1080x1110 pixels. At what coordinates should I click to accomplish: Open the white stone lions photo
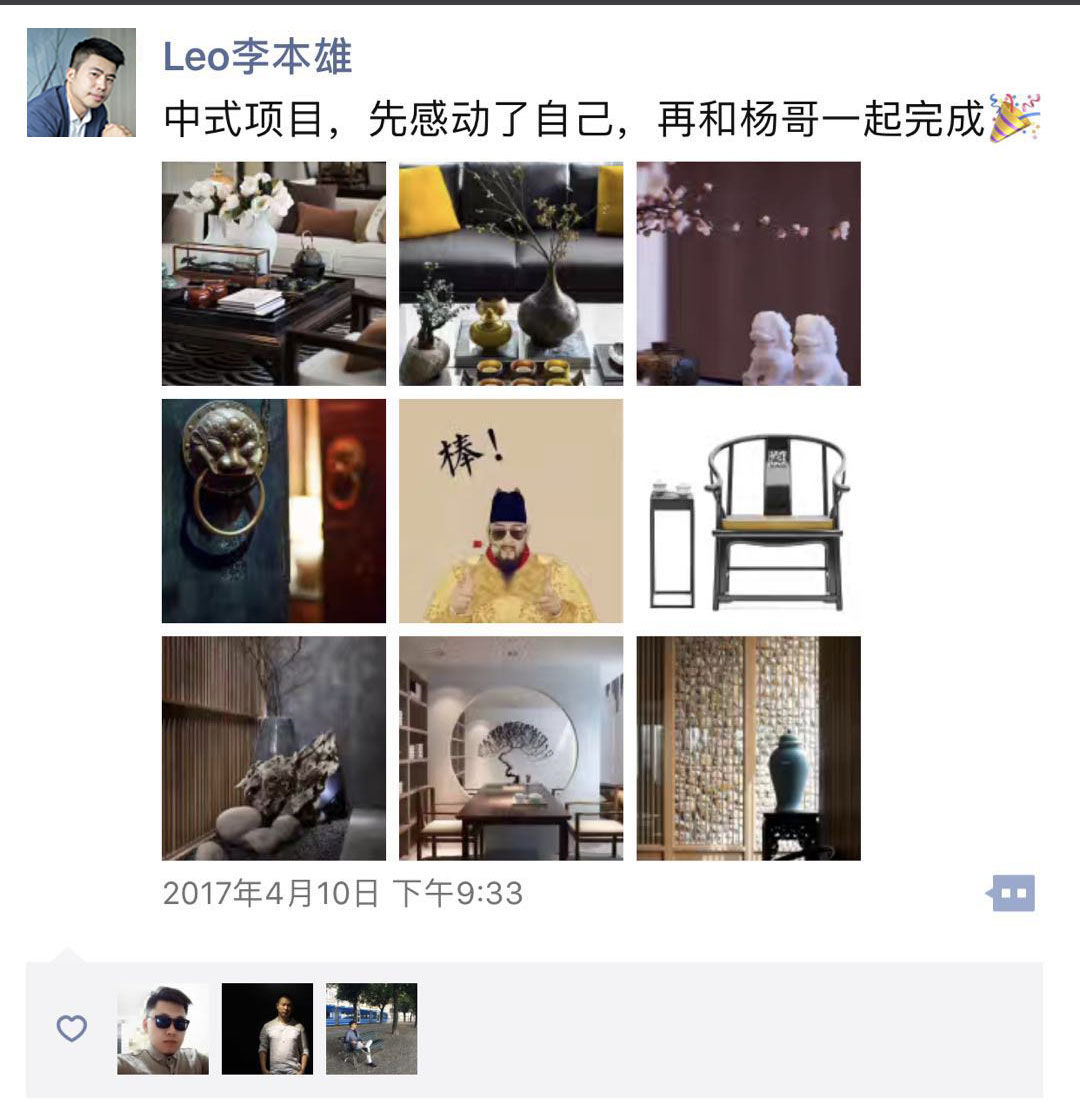pyautogui.click(x=748, y=273)
